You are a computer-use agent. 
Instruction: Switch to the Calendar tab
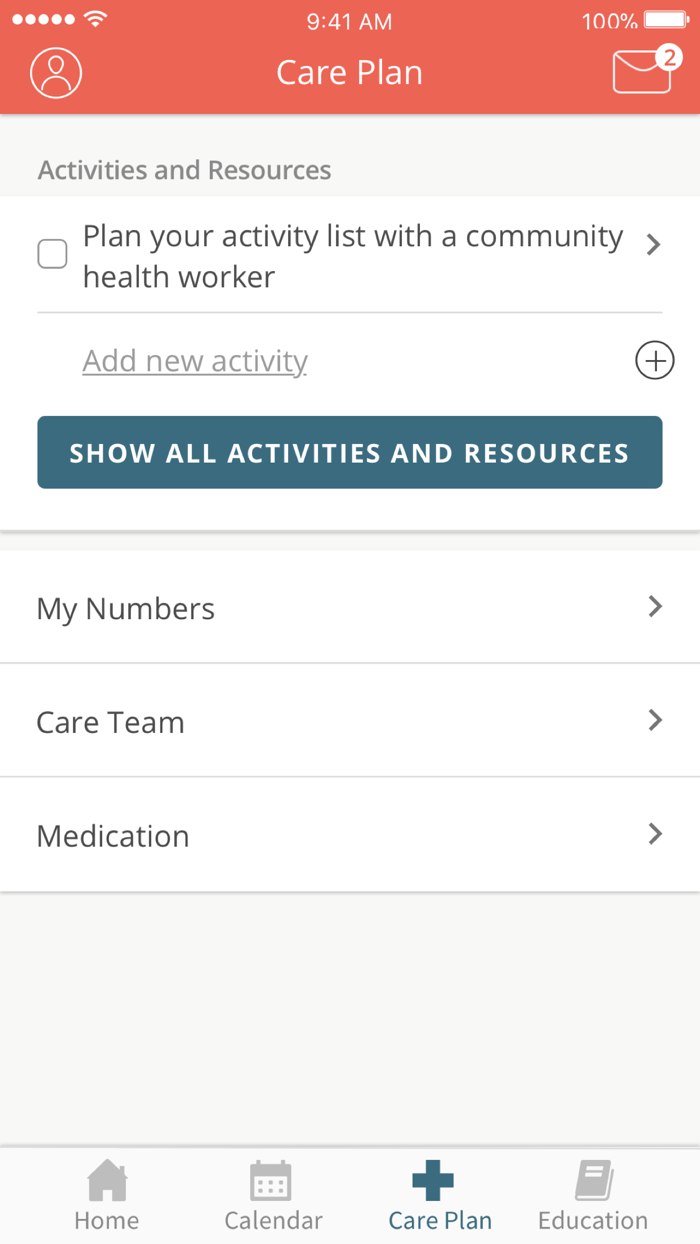pos(272,1196)
